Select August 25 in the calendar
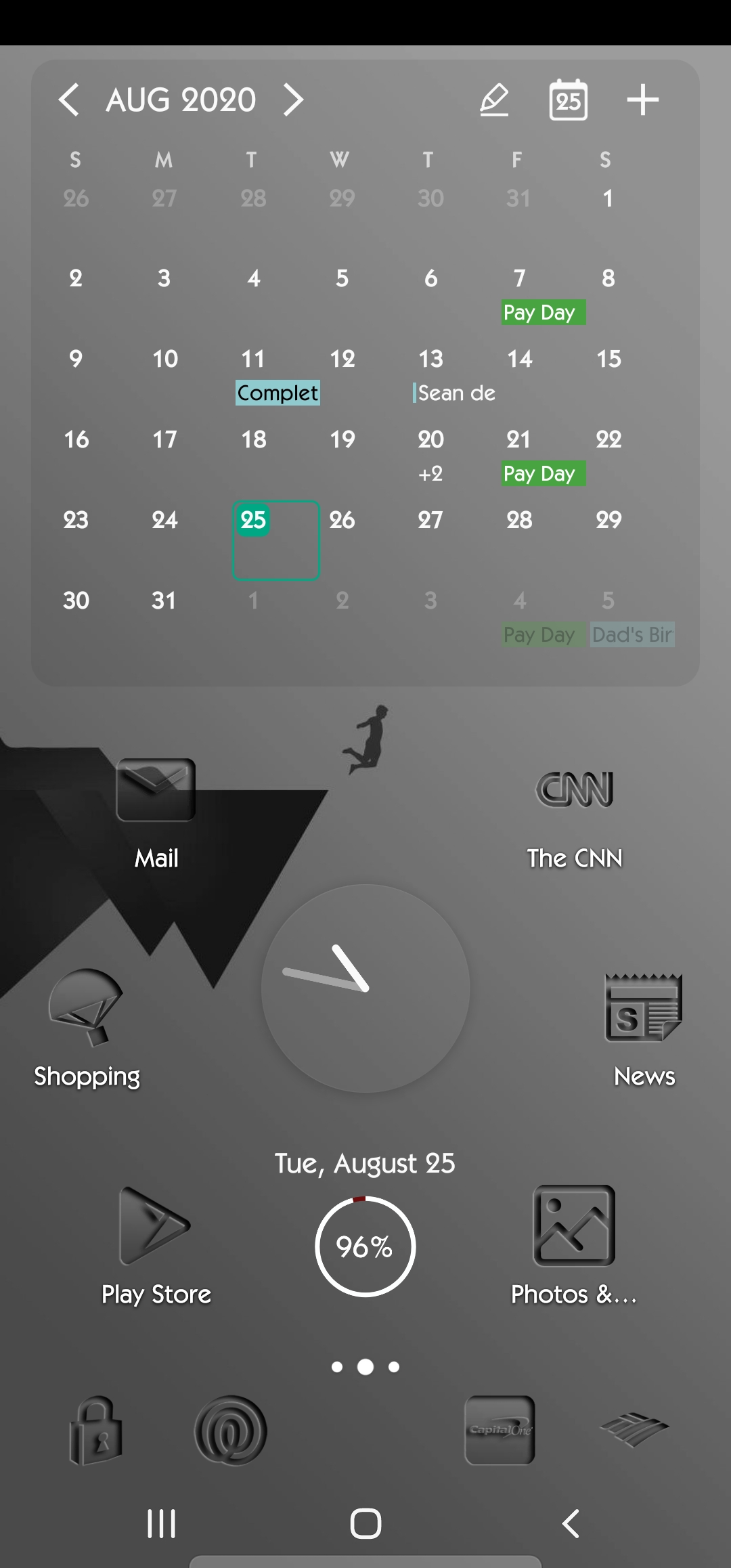 click(x=275, y=540)
